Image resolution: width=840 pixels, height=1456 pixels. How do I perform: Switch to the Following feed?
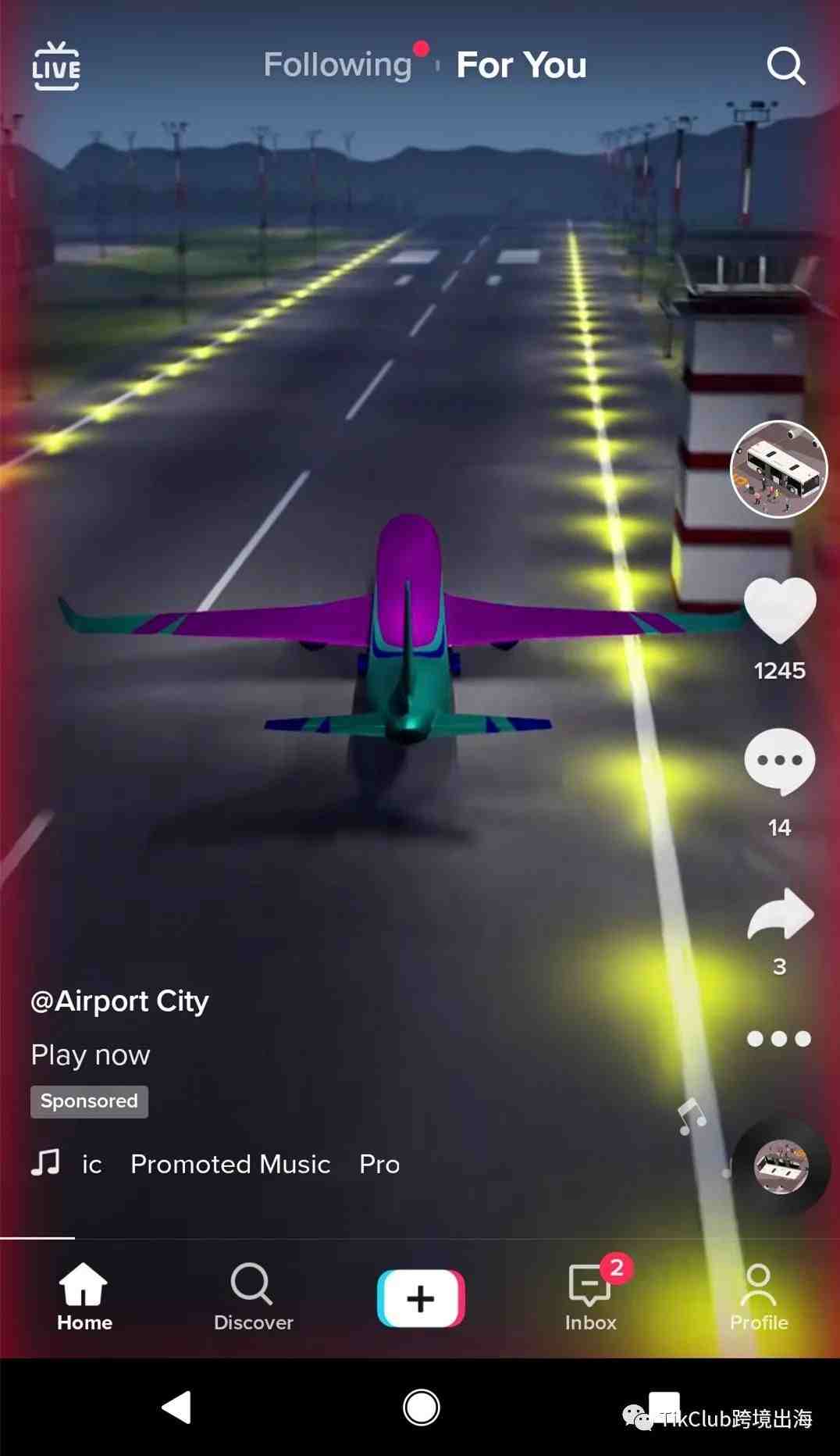(x=337, y=65)
